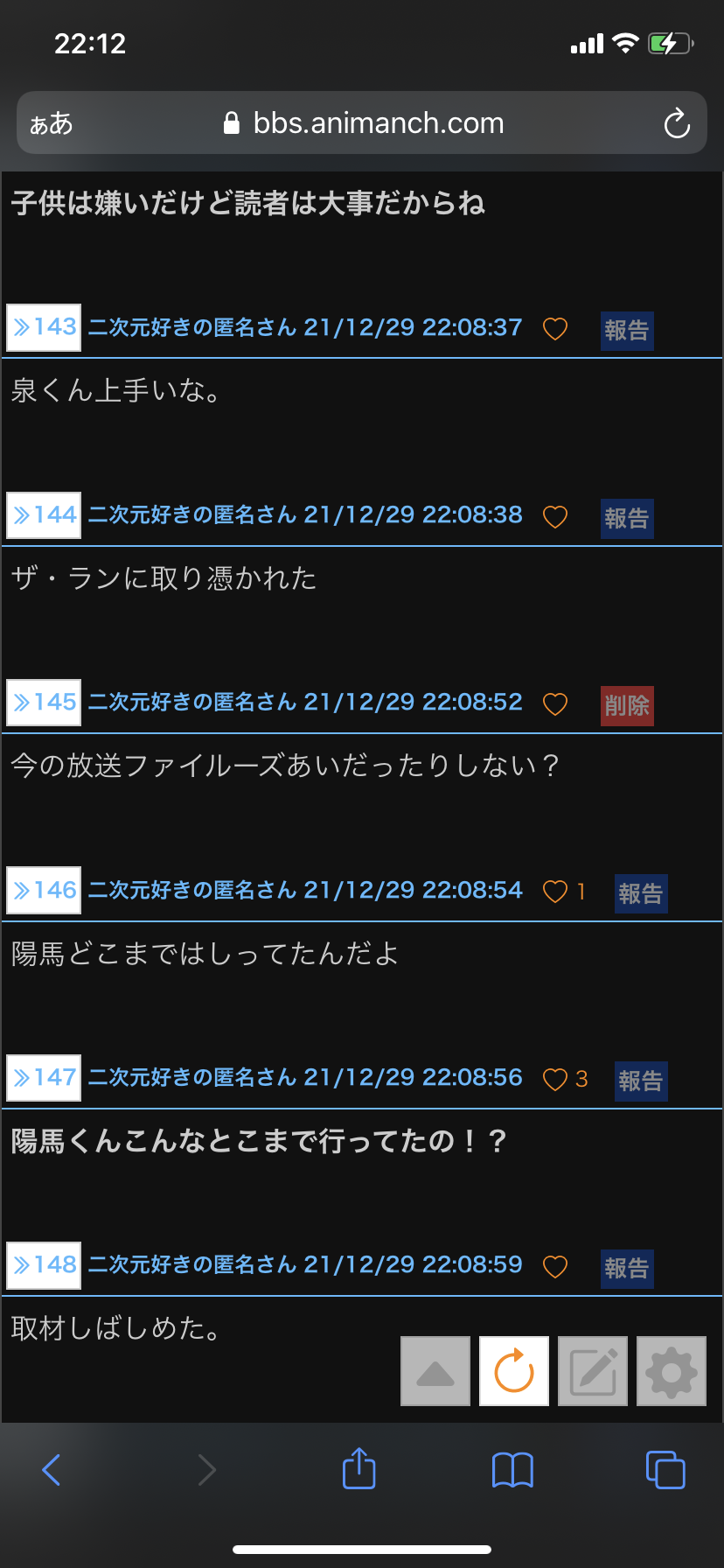
Task: Write a new post with the pencil button
Action: tap(593, 1371)
